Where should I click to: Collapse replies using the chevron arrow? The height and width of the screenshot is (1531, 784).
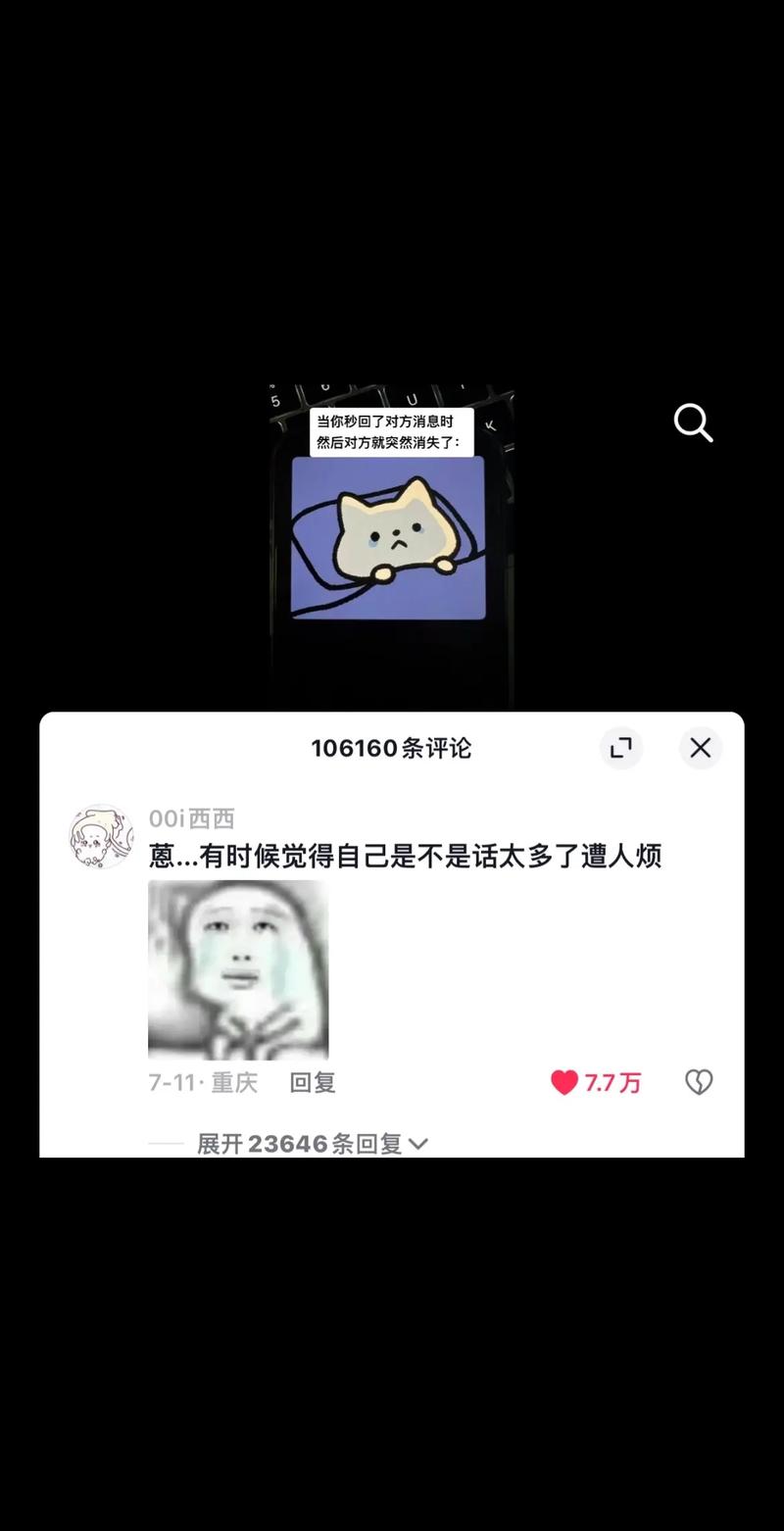[421, 1143]
